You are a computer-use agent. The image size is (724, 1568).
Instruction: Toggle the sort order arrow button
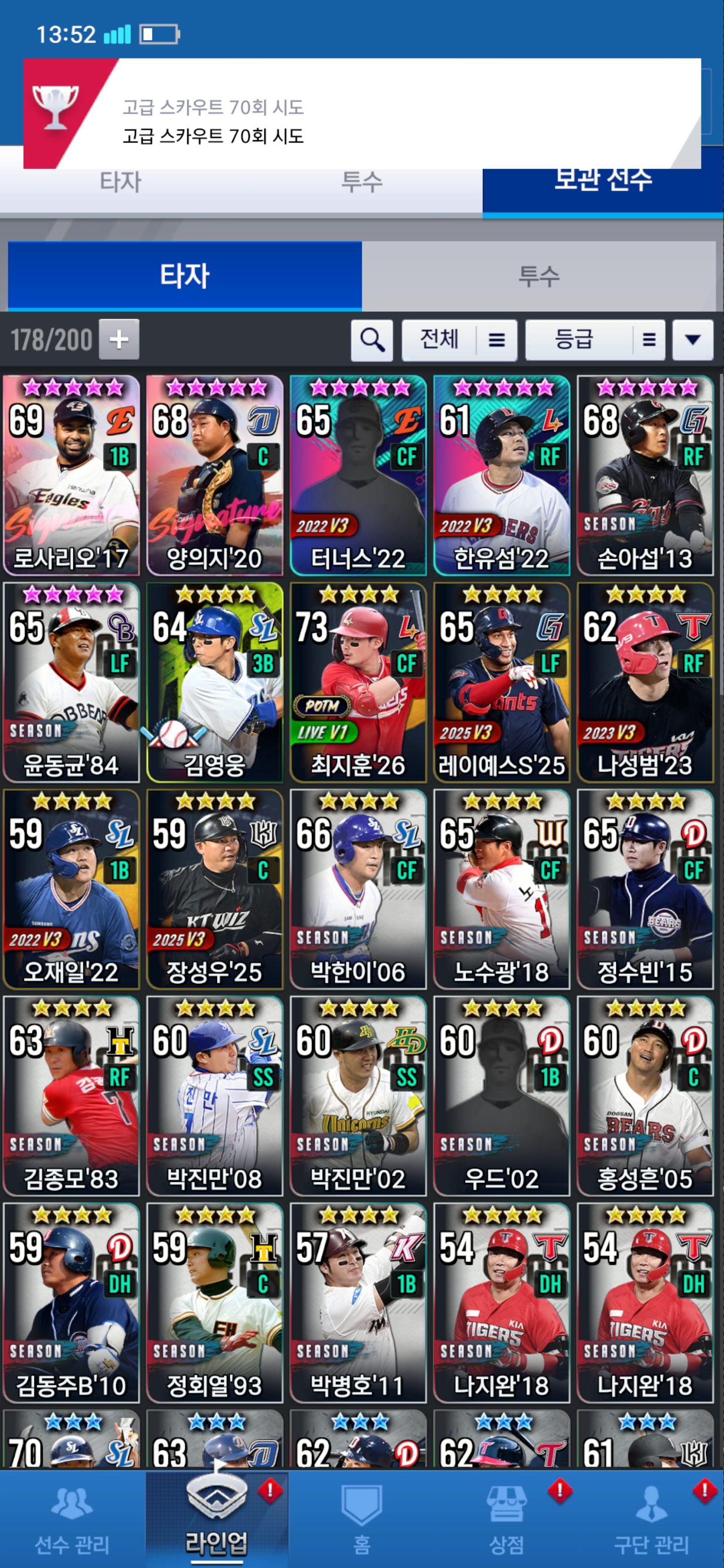(692, 339)
